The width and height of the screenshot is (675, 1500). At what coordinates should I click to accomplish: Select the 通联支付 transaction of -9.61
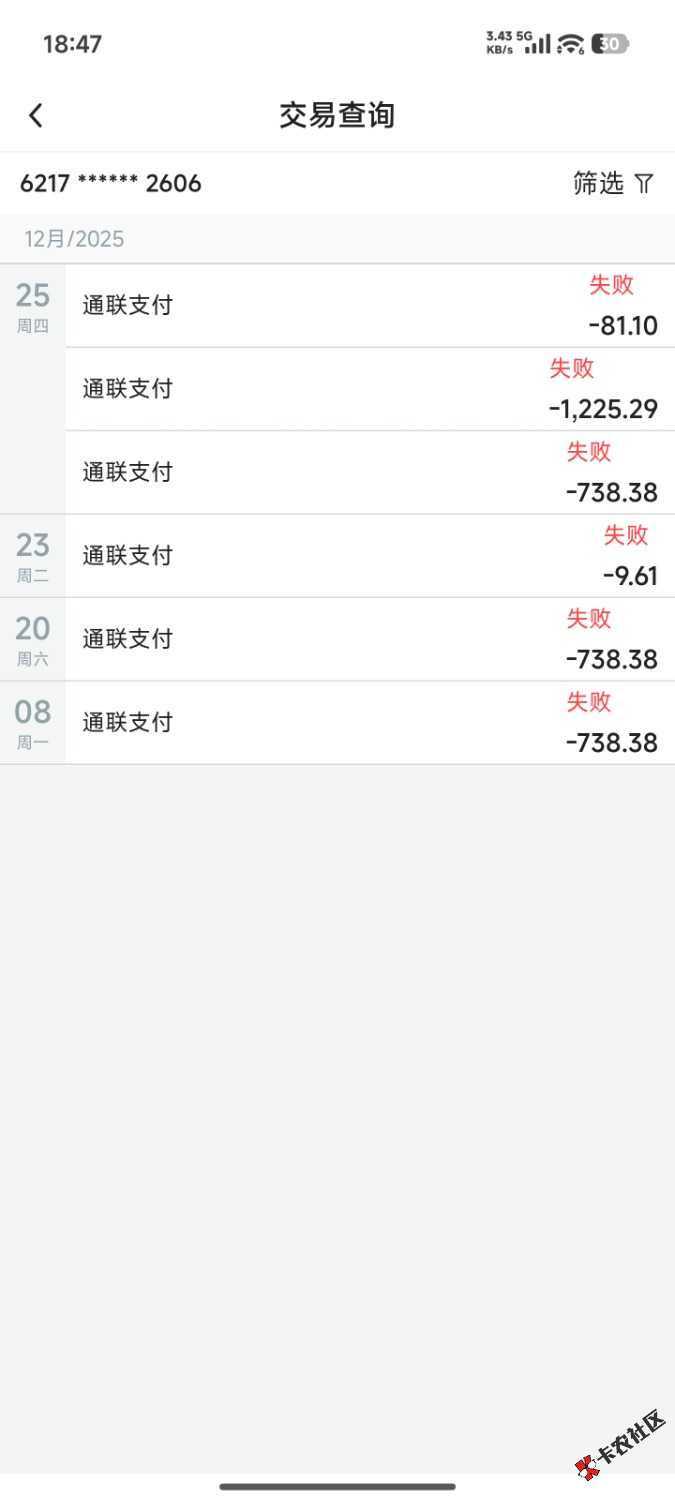pyautogui.click(x=370, y=556)
